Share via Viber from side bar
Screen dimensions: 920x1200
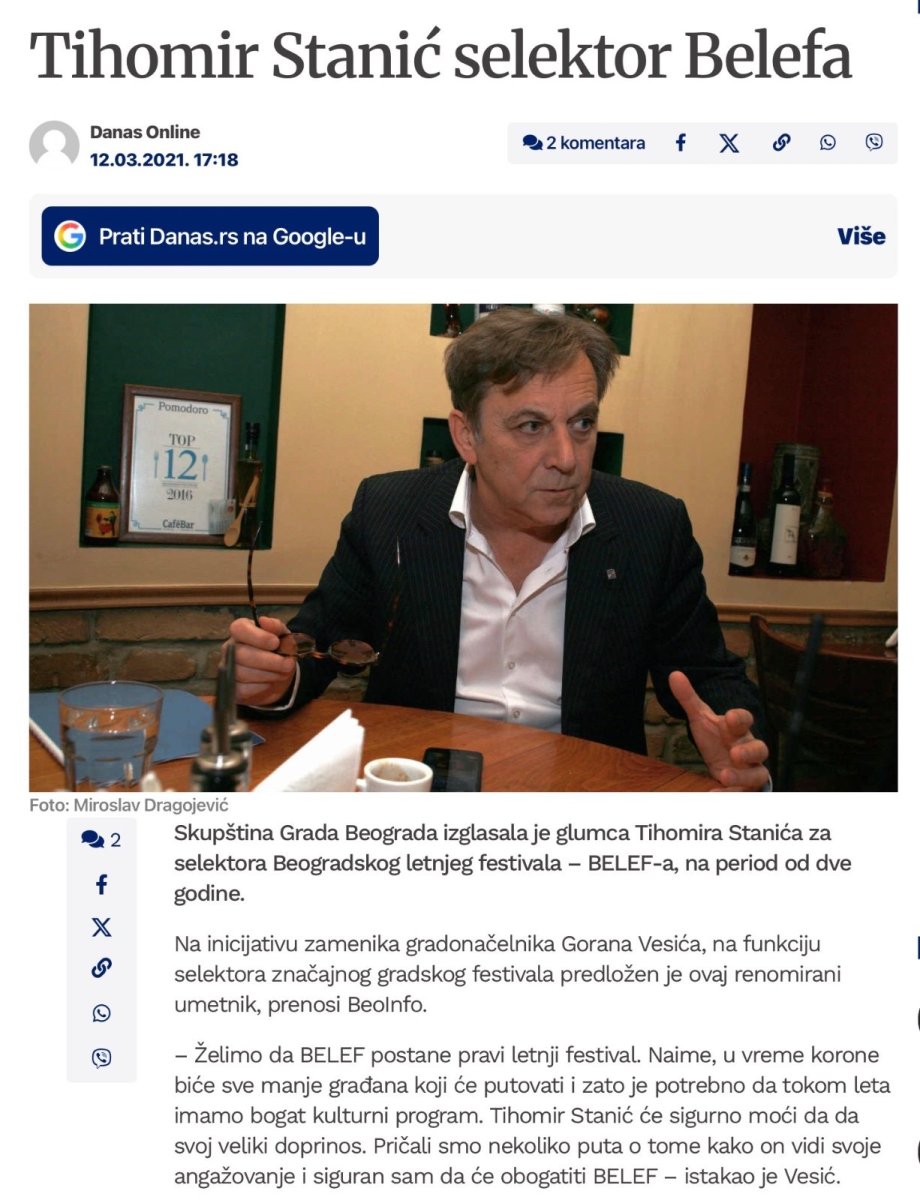pos(101,1058)
